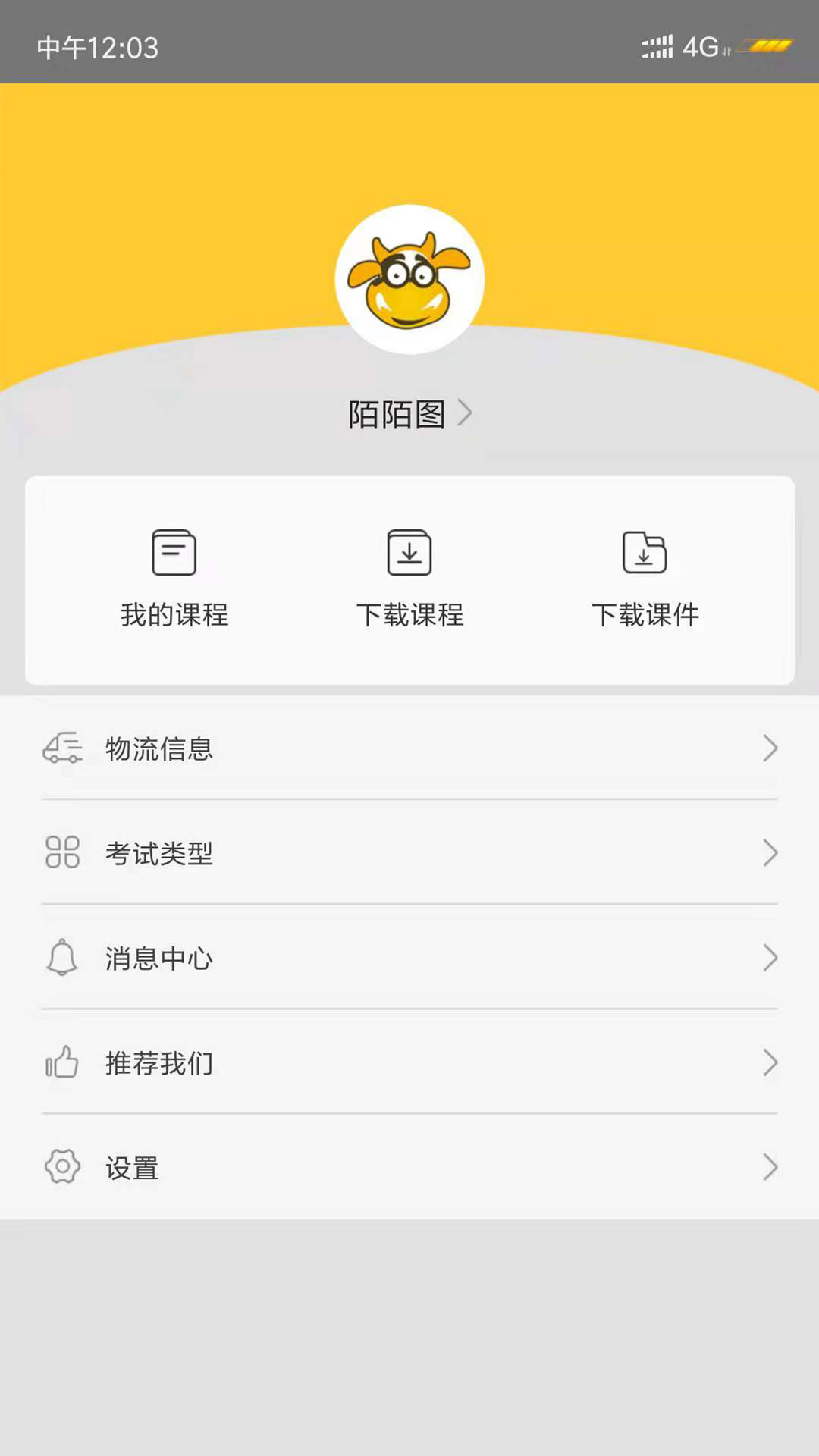Expand profile details via arrow after 陌陌图
Screen dimensions: 819x1456
point(469,413)
